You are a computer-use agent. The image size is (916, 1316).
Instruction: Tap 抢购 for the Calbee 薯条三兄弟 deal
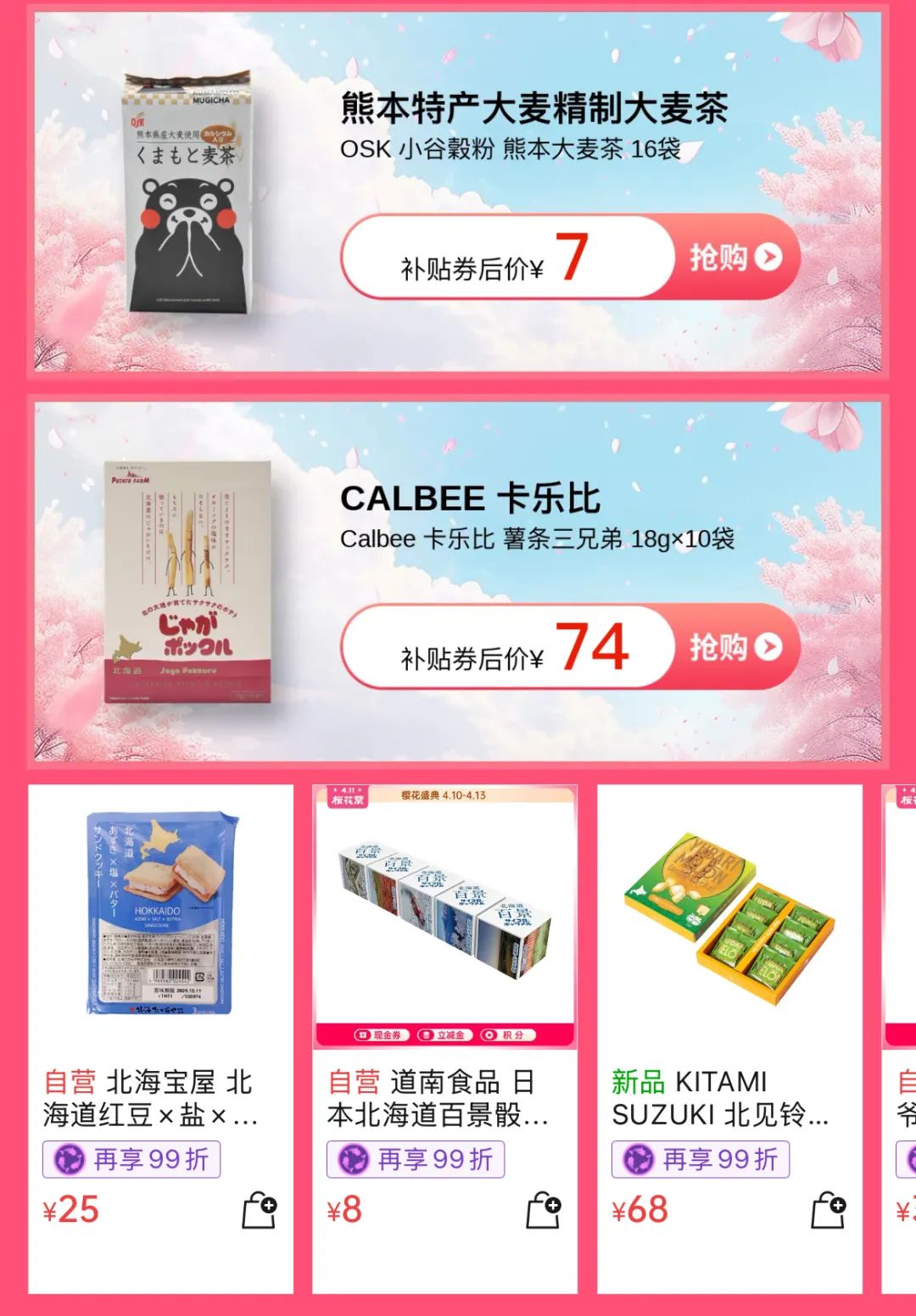pos(734,647)
